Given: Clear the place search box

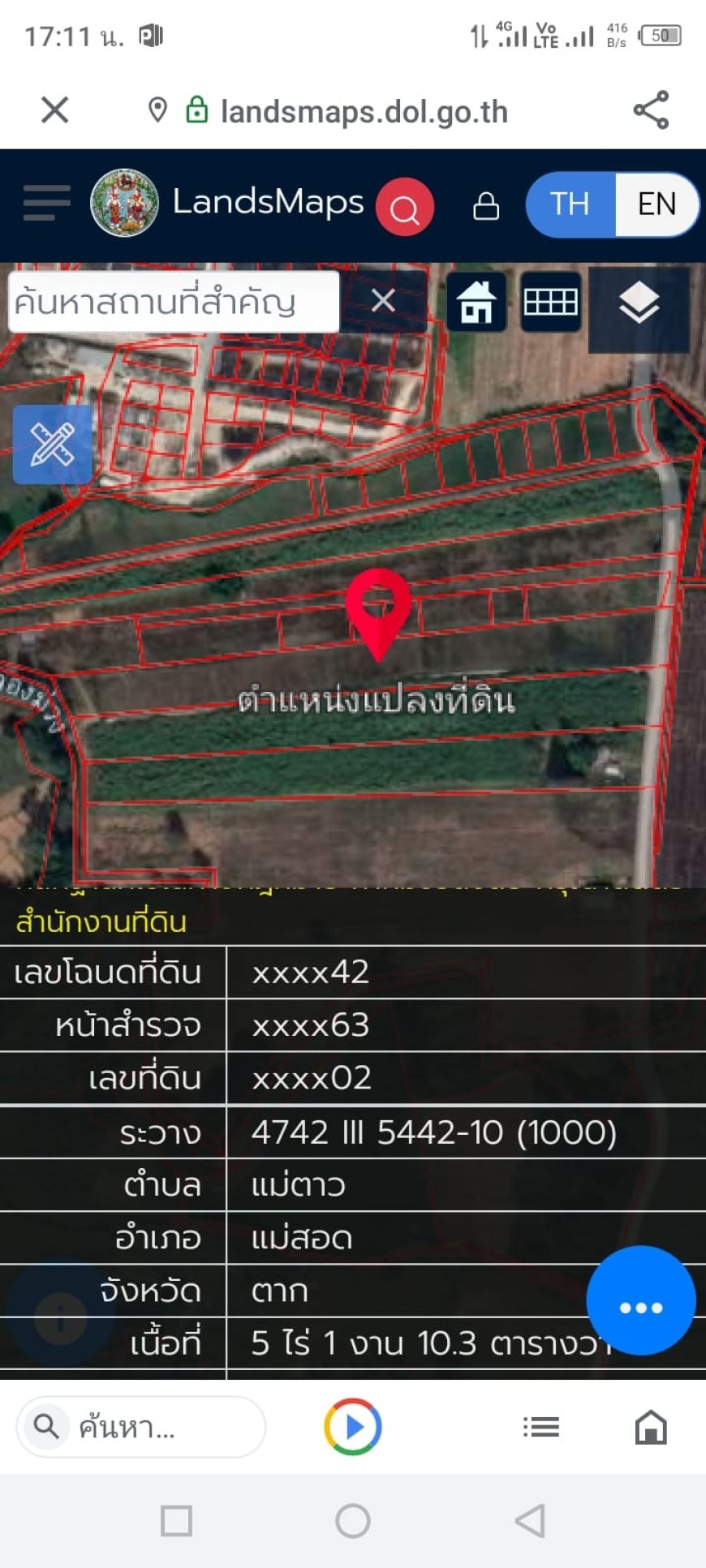Looking at the screenshot, I should (383, 301).
